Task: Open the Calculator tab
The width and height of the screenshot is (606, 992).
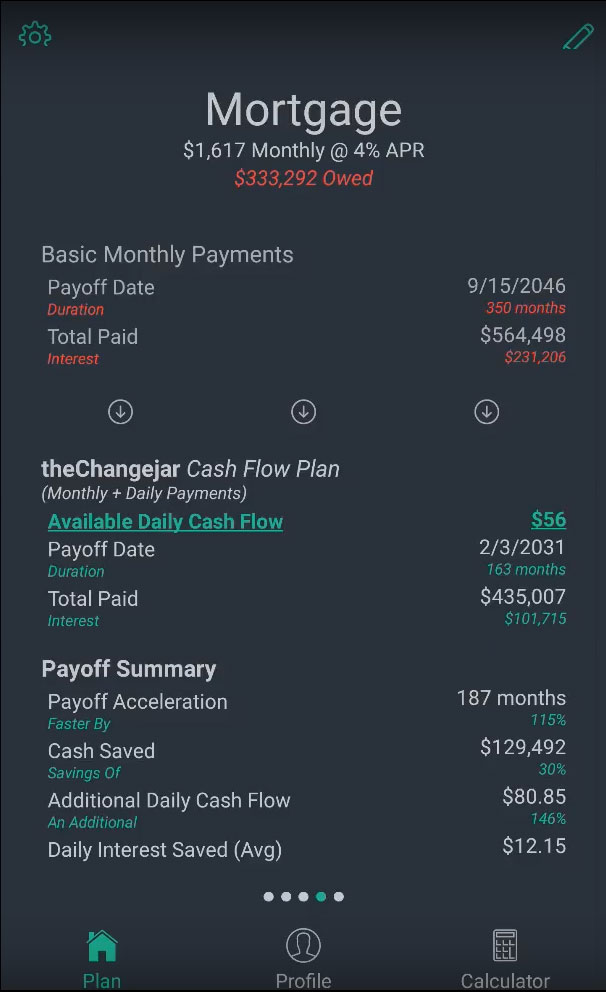Action: point(505,958)
